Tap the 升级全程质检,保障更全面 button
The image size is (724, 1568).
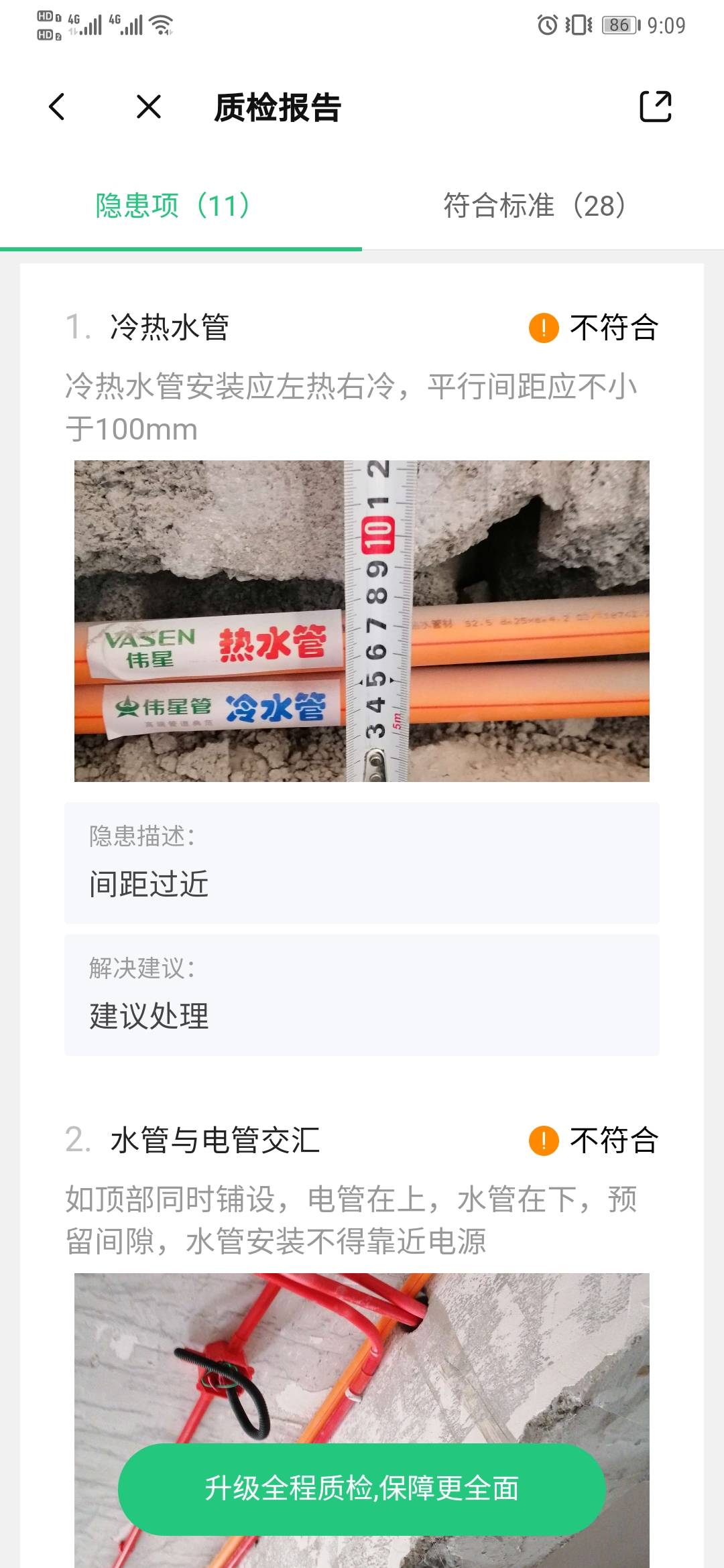pos(362,1489)
